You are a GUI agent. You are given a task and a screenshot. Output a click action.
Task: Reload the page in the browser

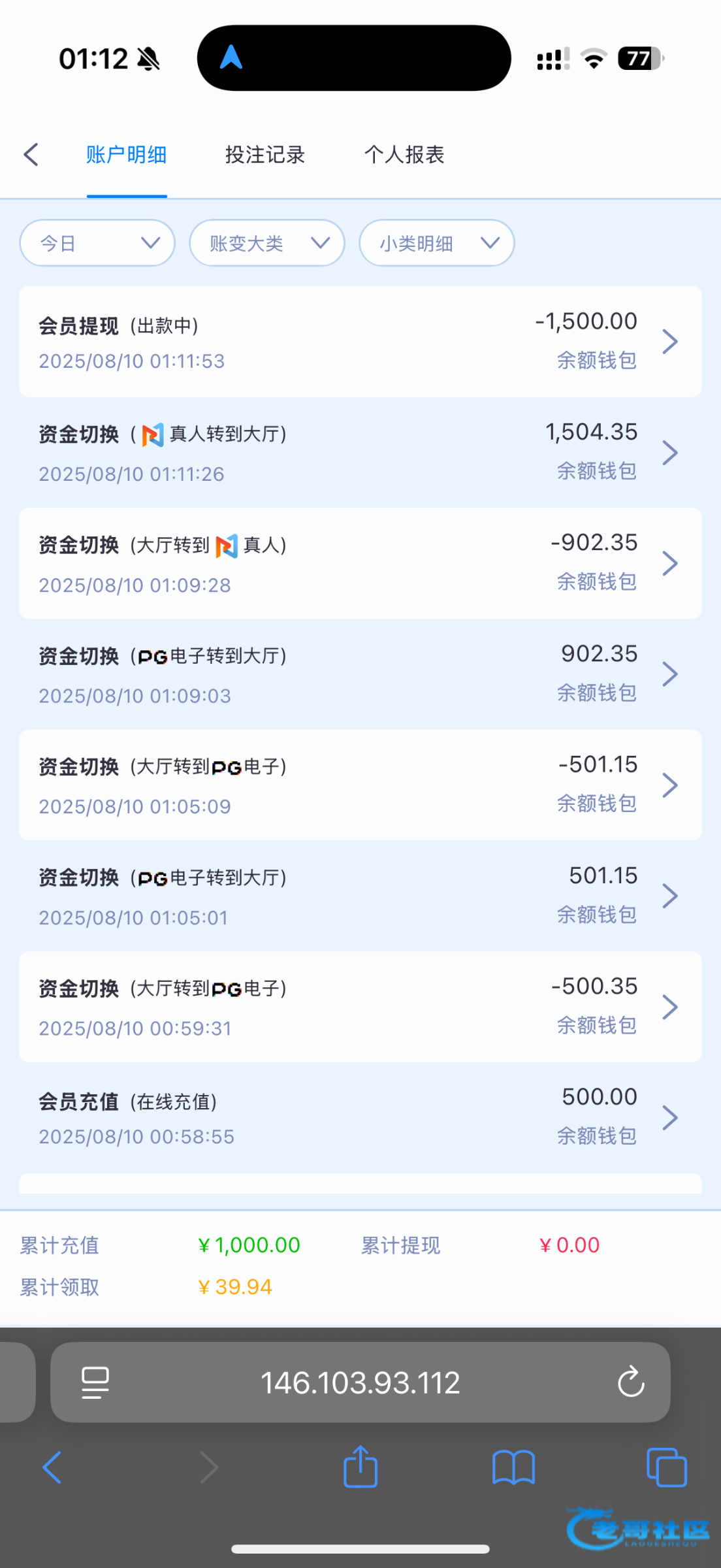(x=631, y=1382)
